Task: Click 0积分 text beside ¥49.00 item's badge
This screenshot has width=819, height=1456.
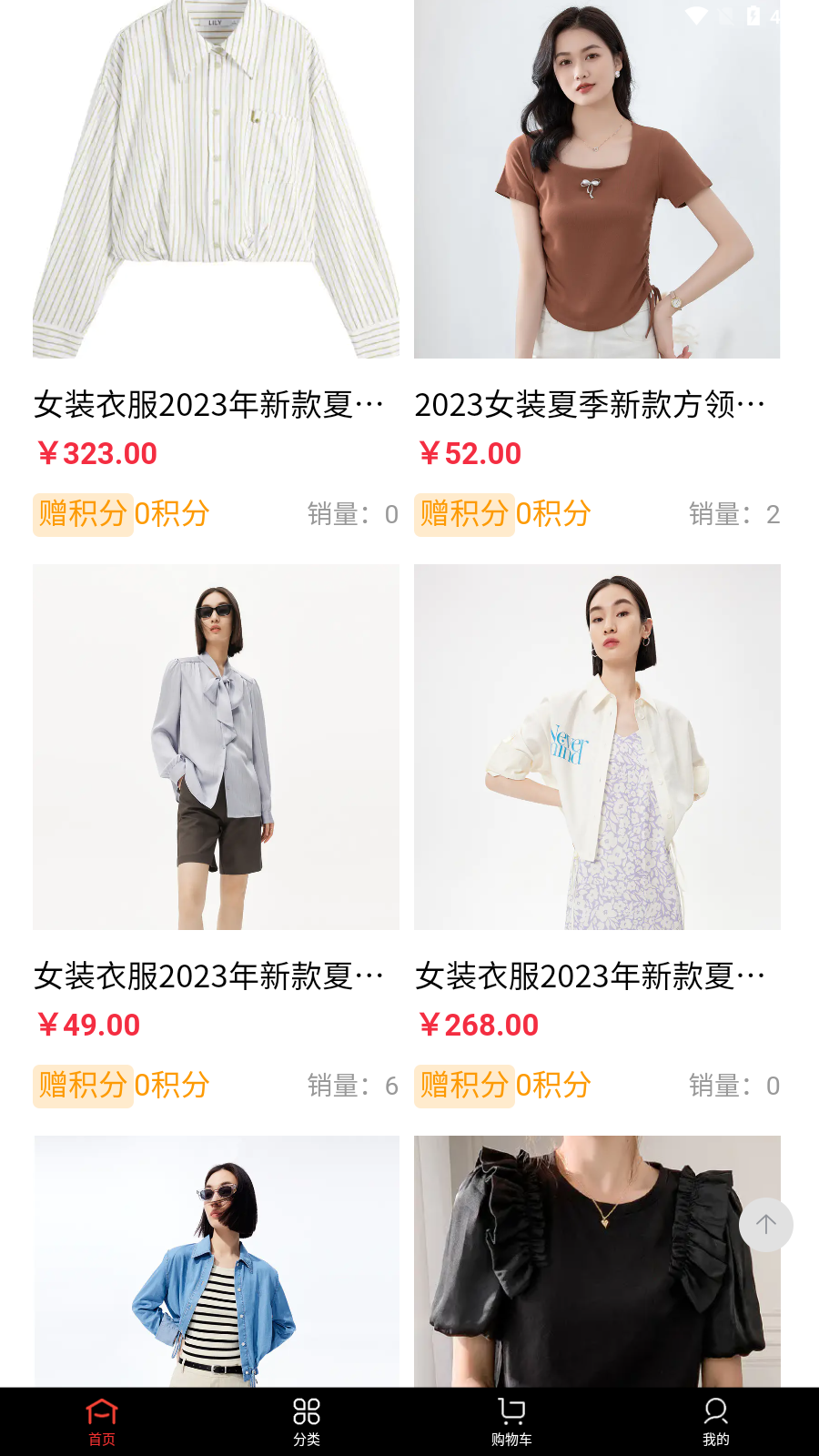Action: (172, 1086)
